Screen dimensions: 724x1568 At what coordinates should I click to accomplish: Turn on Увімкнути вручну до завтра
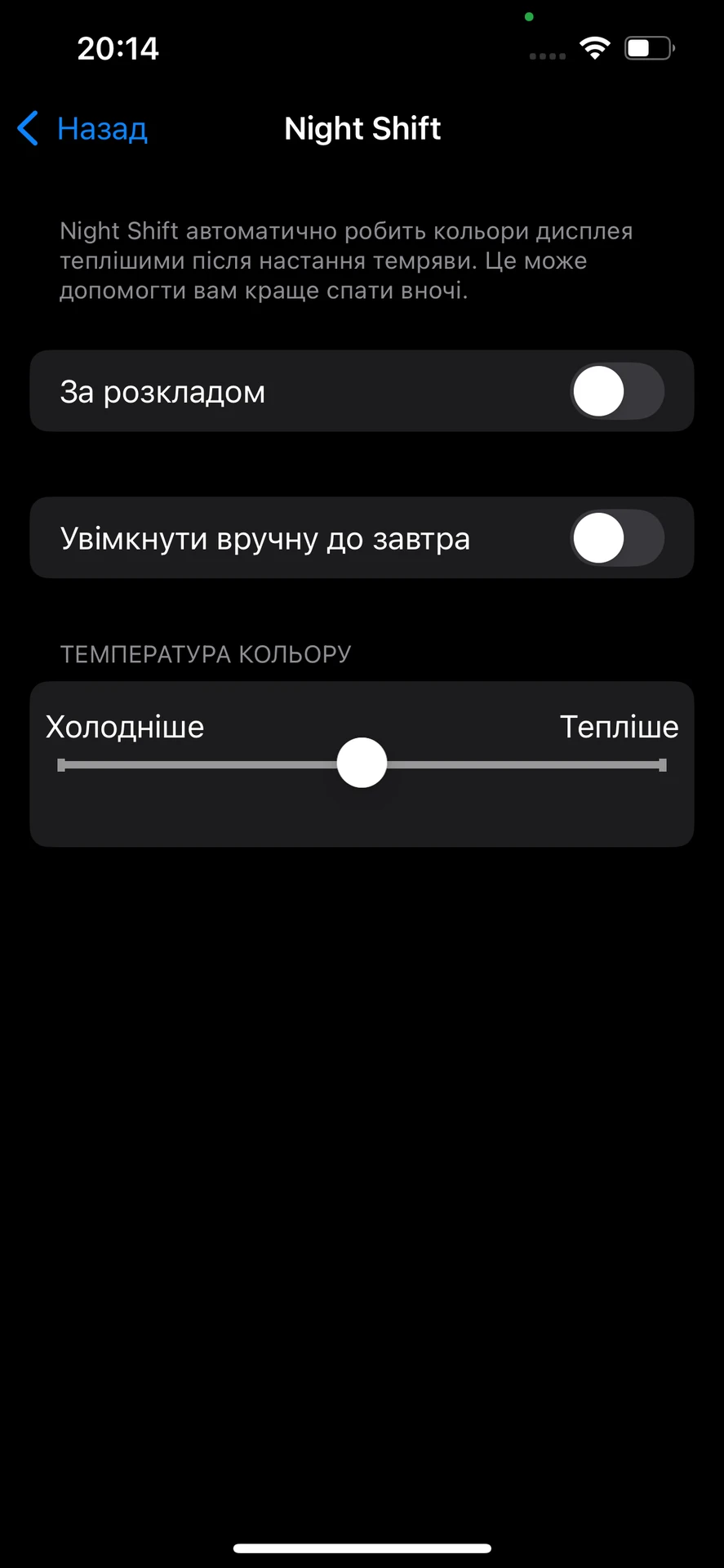coord(617,538)
